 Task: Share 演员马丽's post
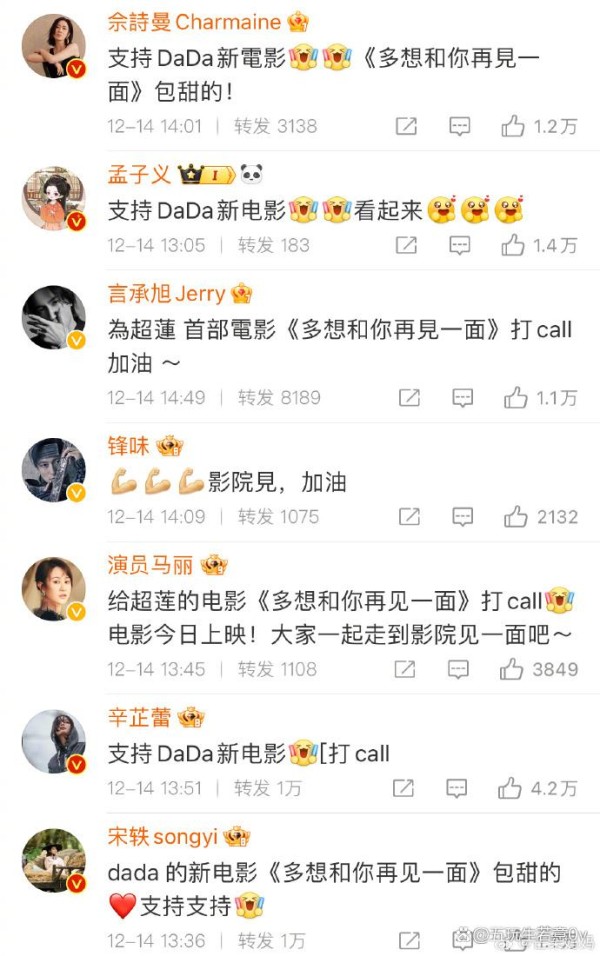(x=406, y=669)
